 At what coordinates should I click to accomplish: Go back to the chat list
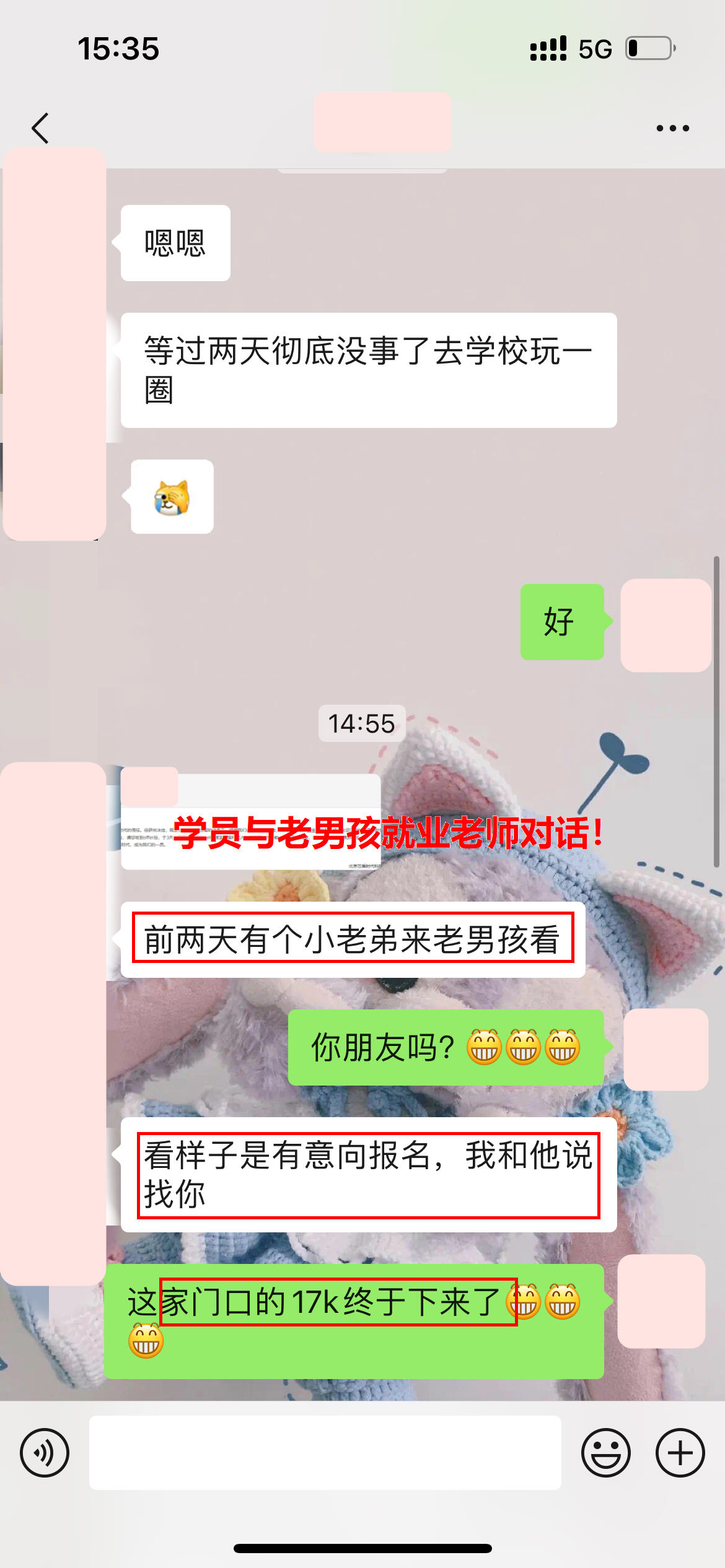point(41,128)
